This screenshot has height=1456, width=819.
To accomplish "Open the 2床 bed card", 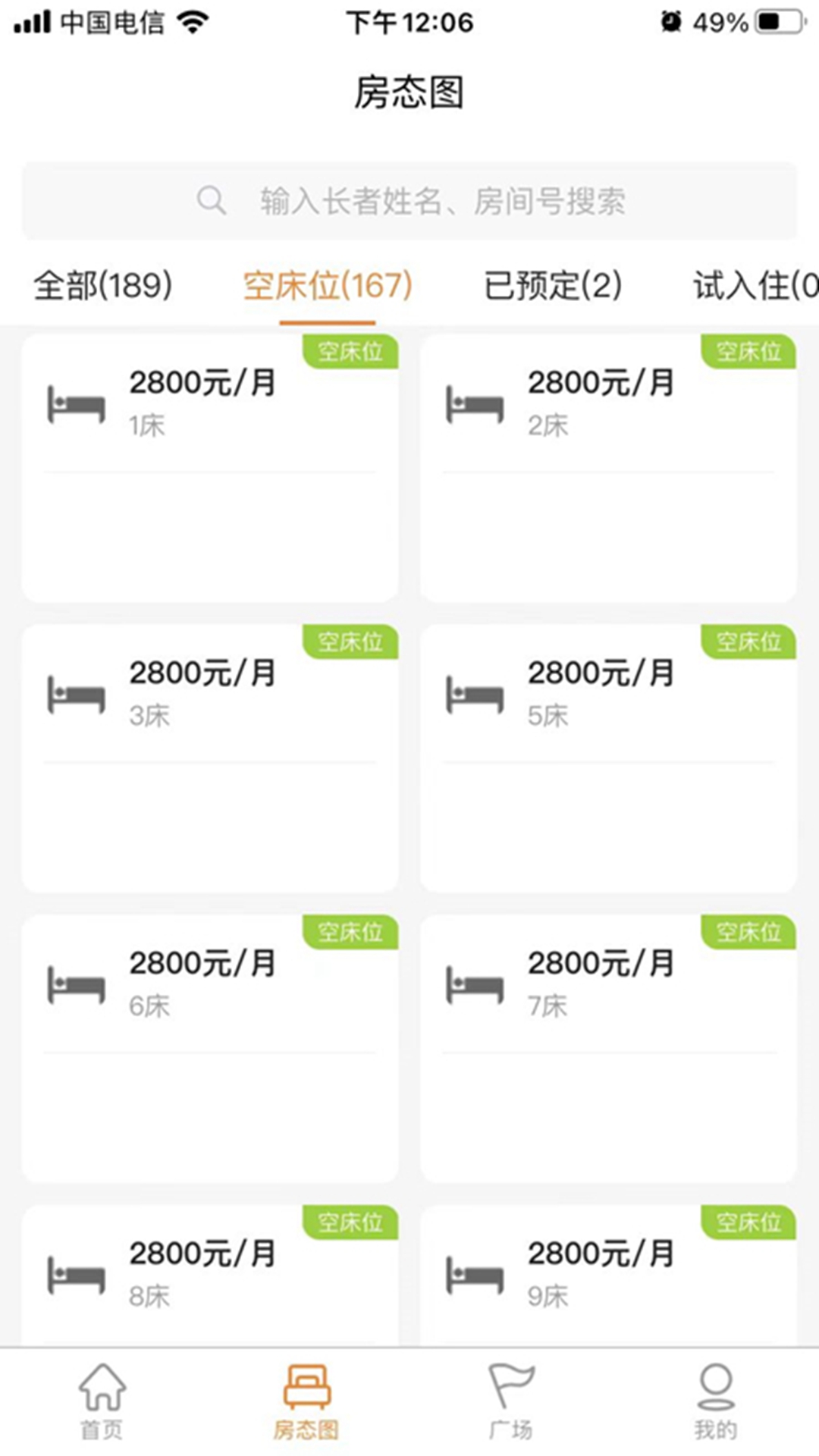I will click(608, 468).
